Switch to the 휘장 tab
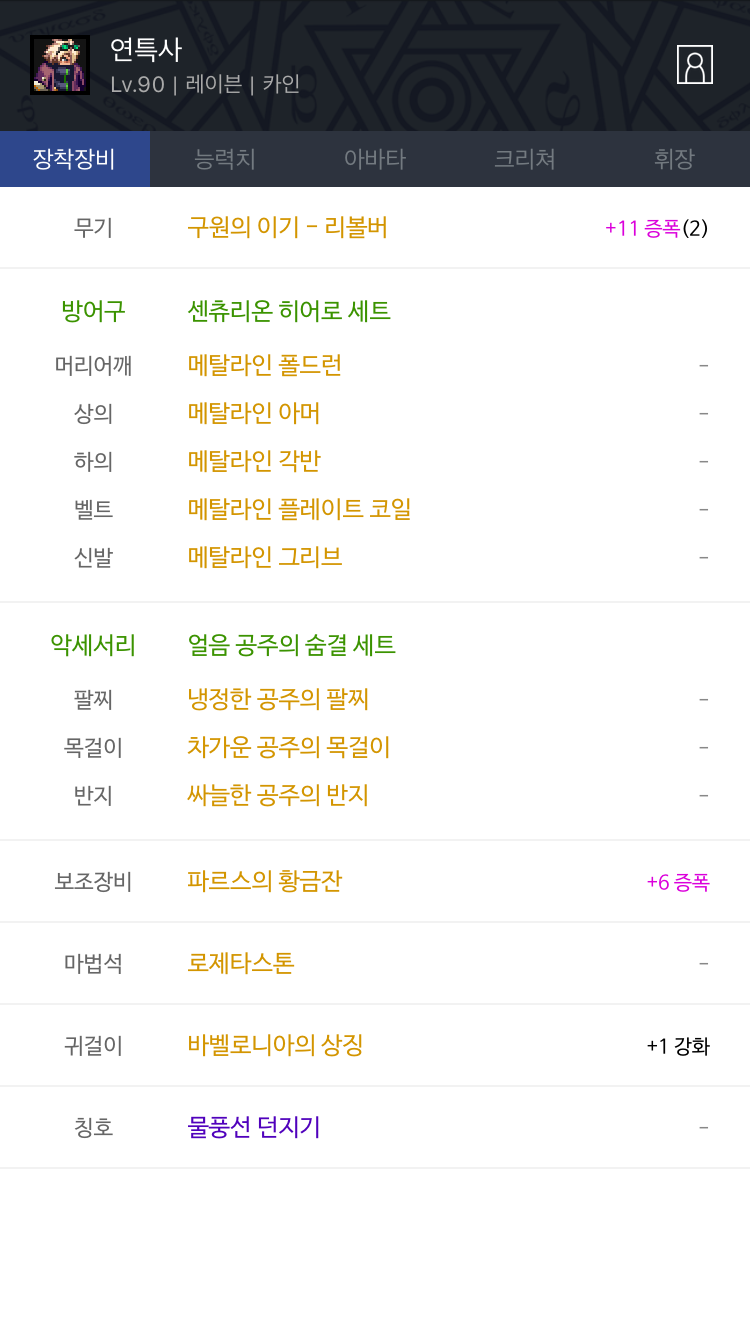This screenshot has width=750, height=1334. (x=674, y=159)
